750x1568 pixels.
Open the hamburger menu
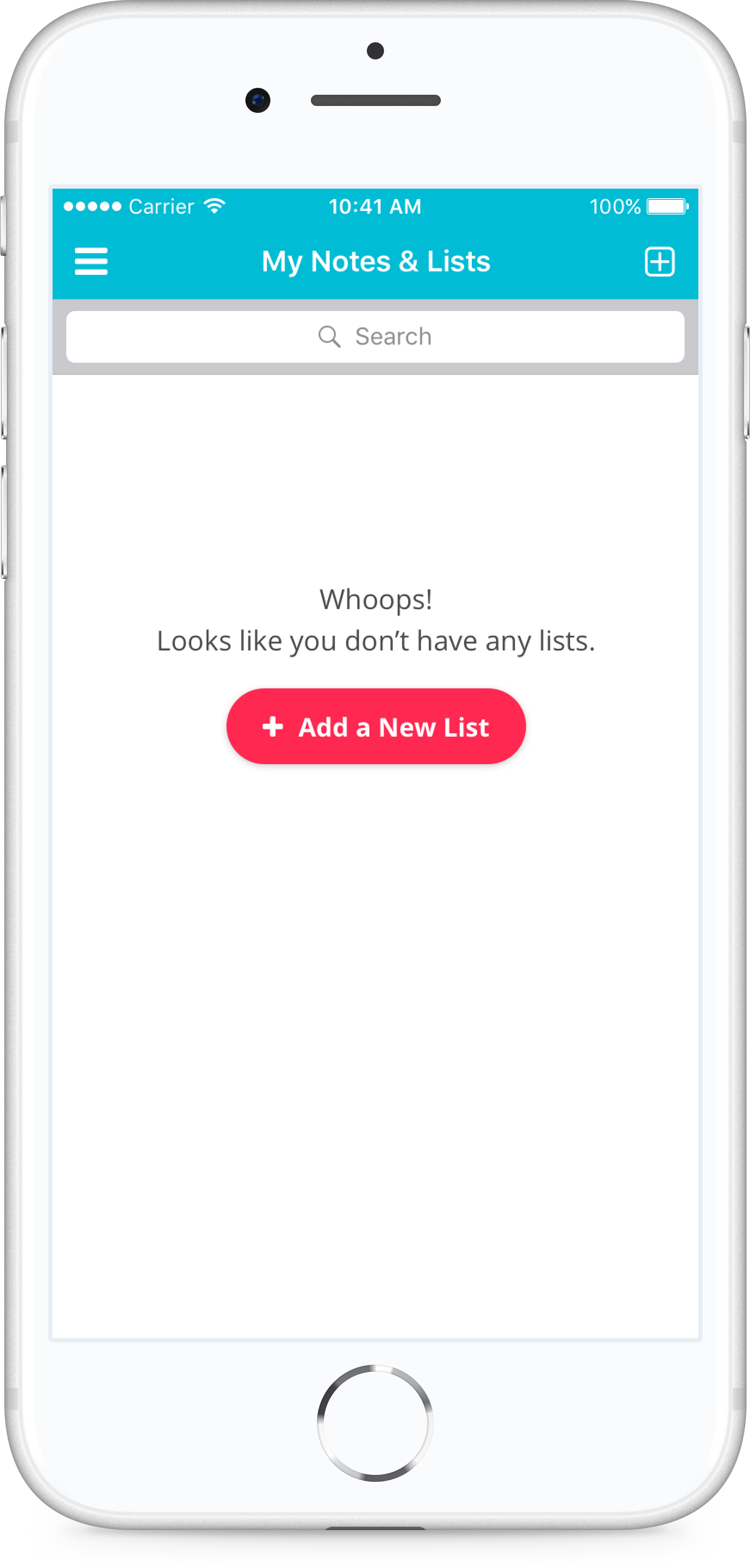pyautogui.click(x=91, y=262)
